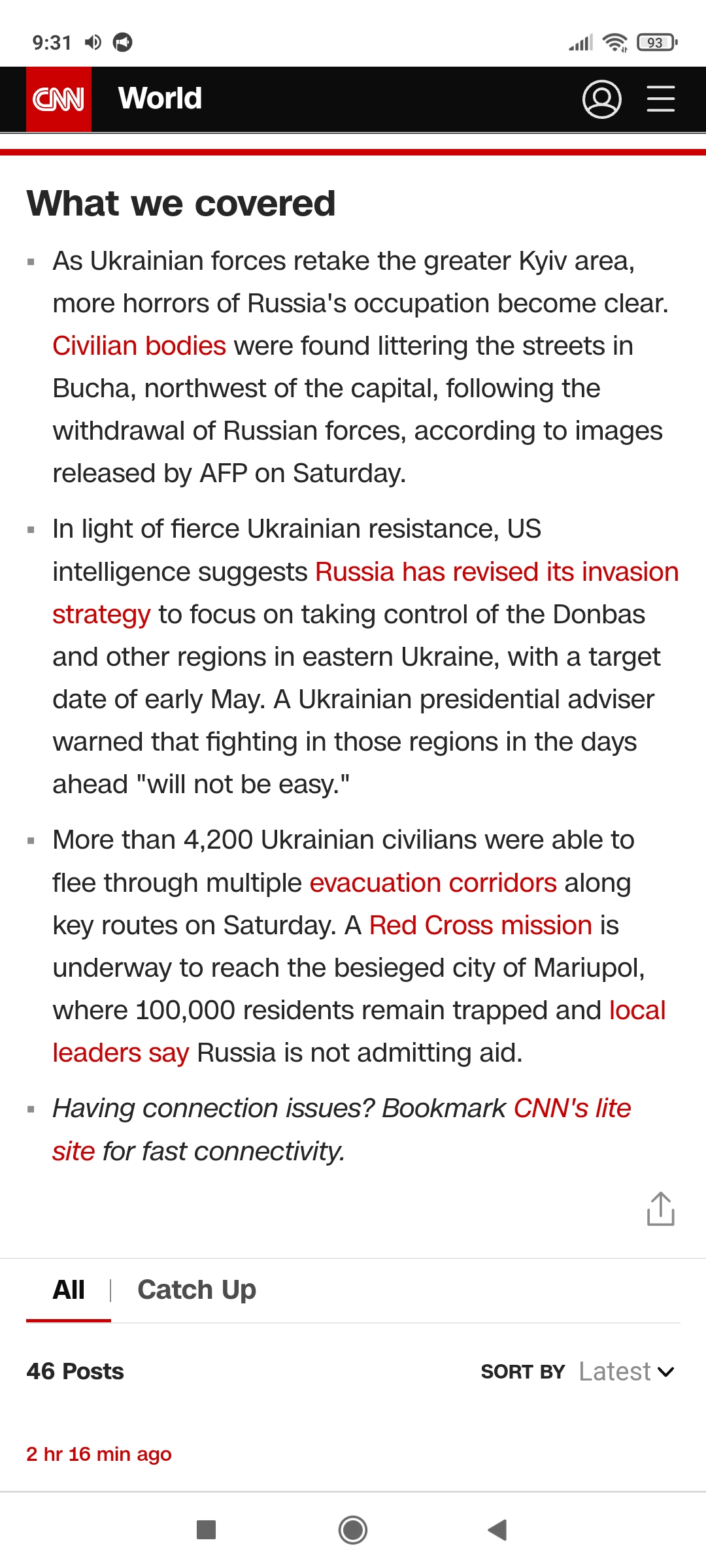Tap the system home button
Image resolution: width=706 pixels, height=1568 pixels.
(353, 1529)
